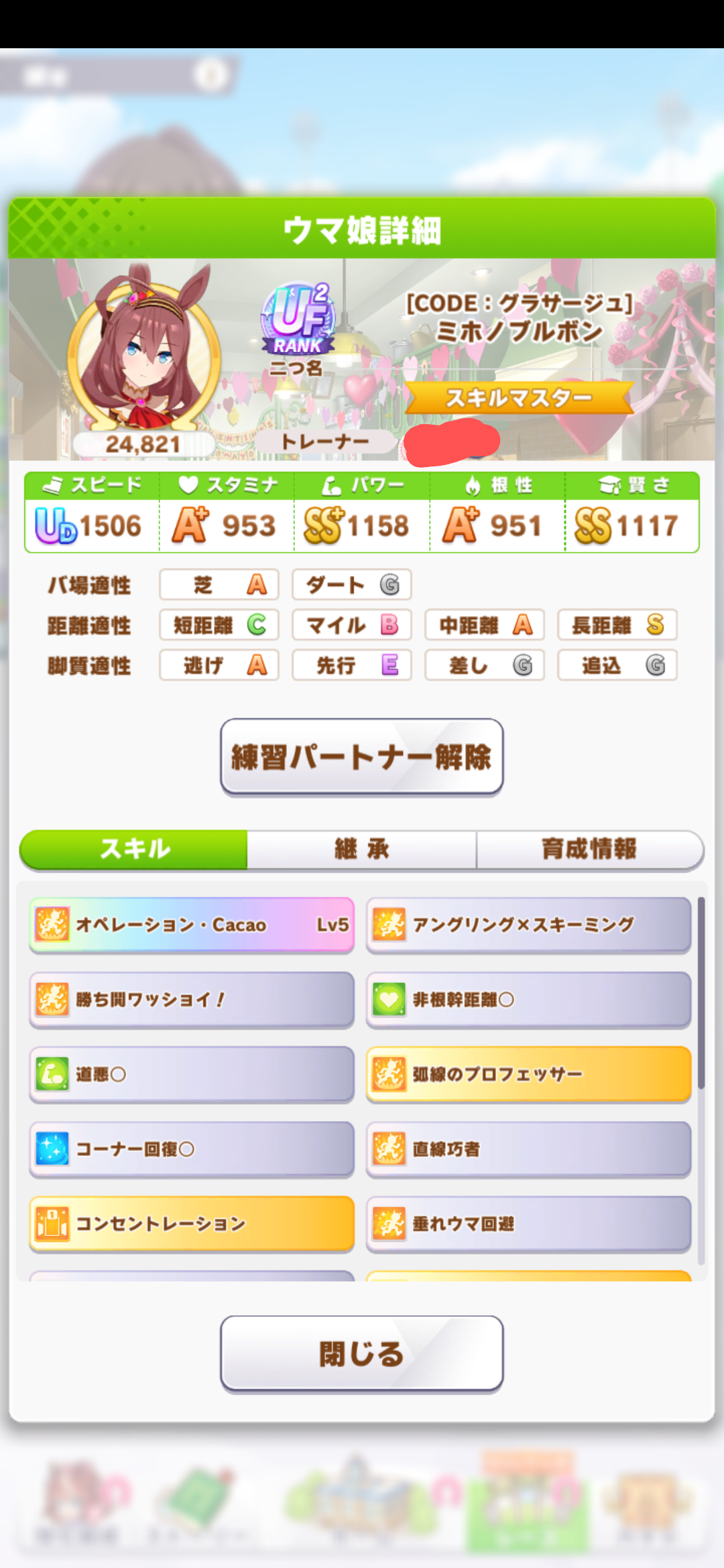
Task: Open skill アングリング×スキーミング
Action: (528, 925)
